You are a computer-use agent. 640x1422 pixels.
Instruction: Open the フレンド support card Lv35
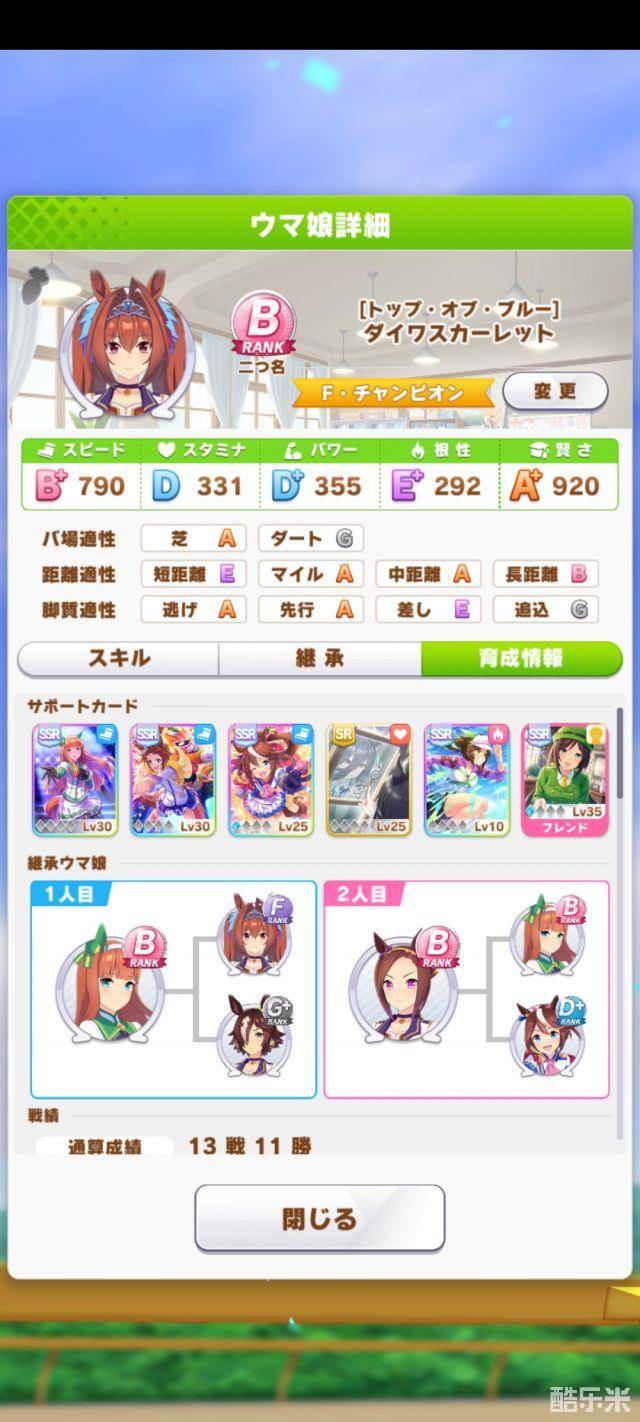[x=565, y=780]
